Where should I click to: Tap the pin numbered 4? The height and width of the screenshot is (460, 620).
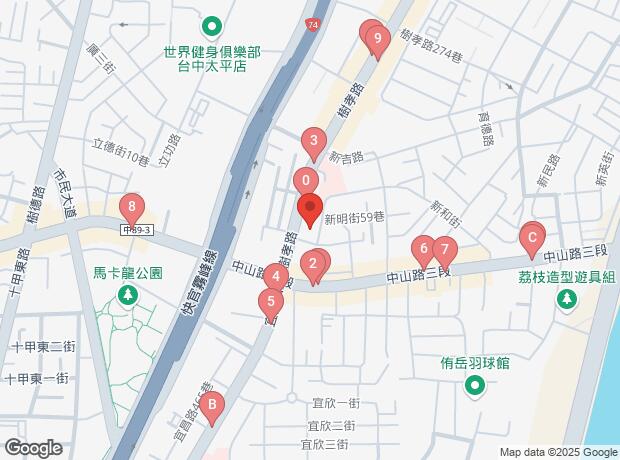point(275,274)
